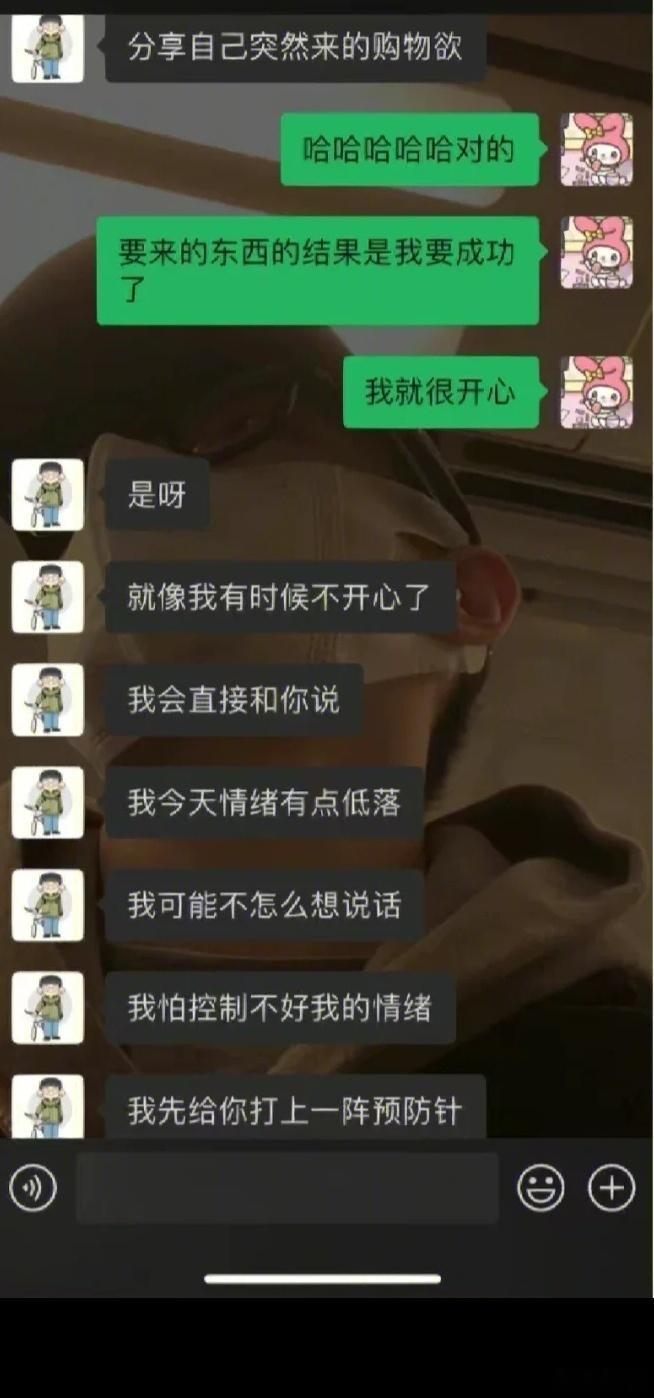The image size is (654, 1398).
Task: Focus the message text field
Action: pyautogui.click(x=287, y=1188)
